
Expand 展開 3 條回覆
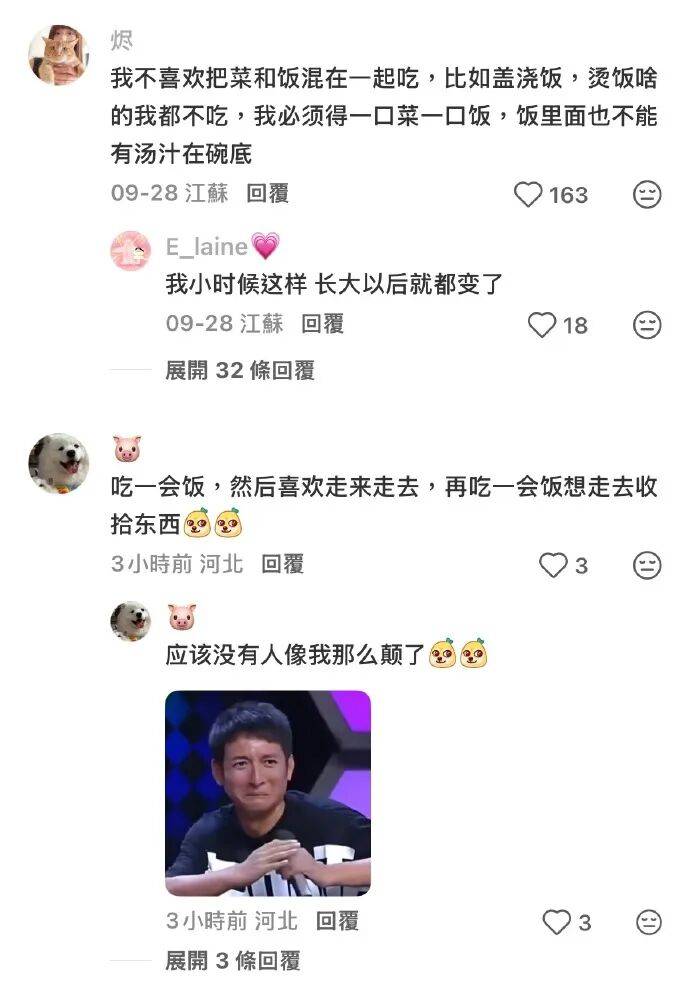pyautogui.click(x=232, y=961)
